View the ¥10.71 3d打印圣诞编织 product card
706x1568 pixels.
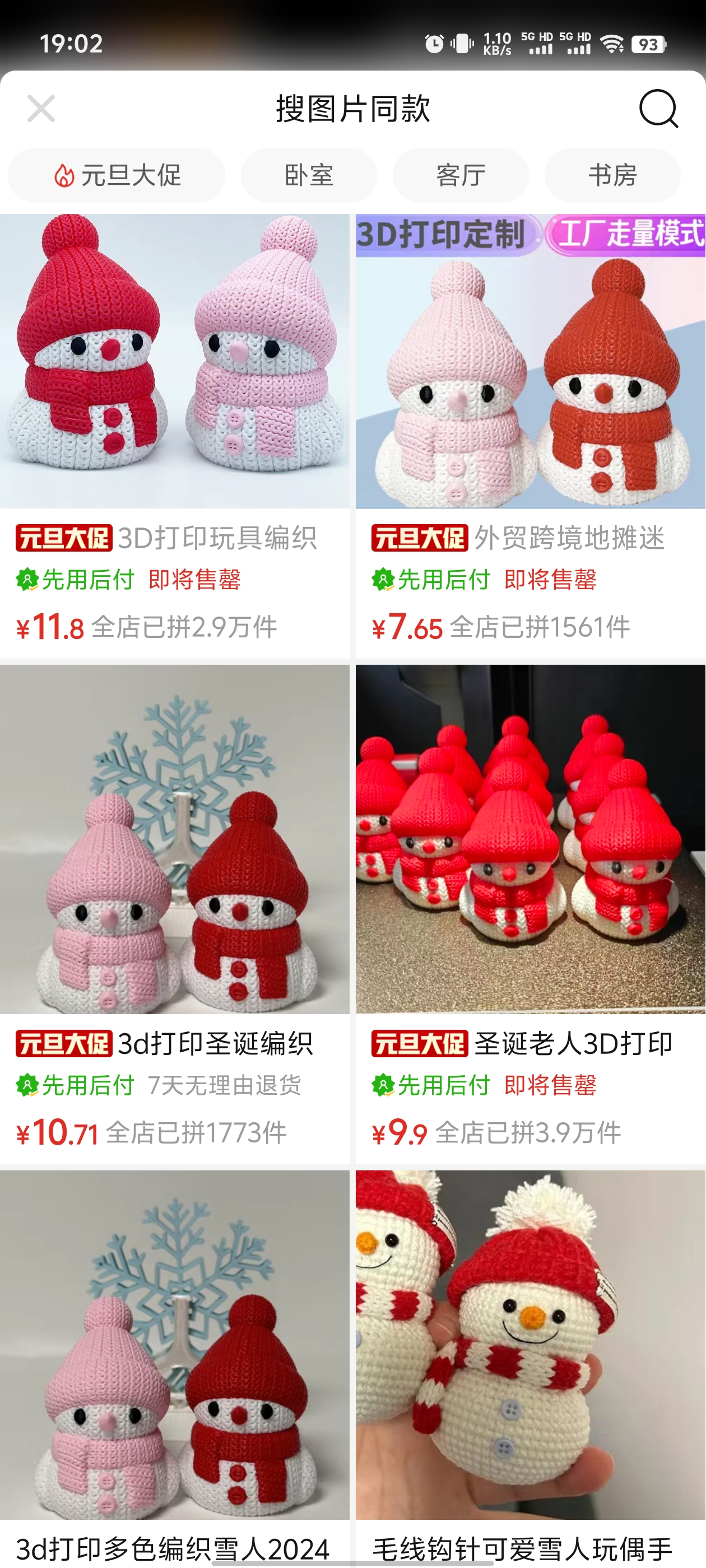(175, 914)
